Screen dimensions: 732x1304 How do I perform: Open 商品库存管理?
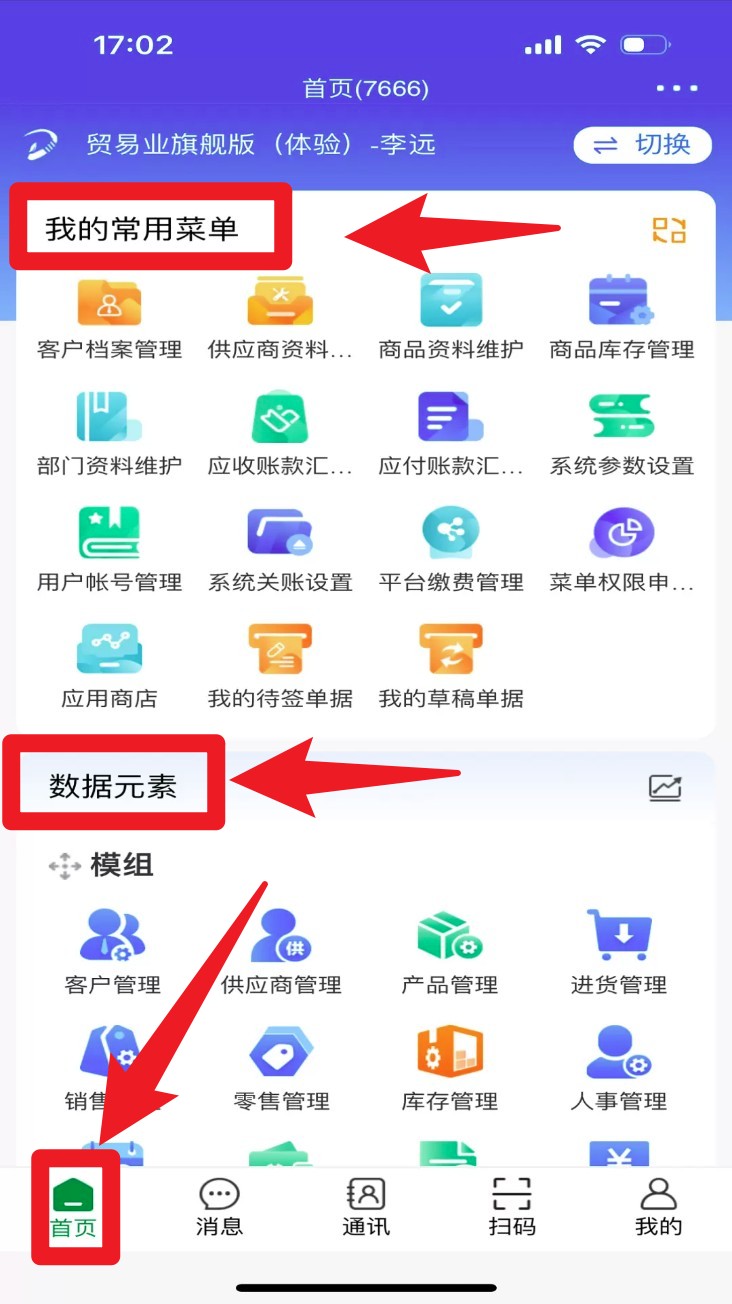point(621,318)
